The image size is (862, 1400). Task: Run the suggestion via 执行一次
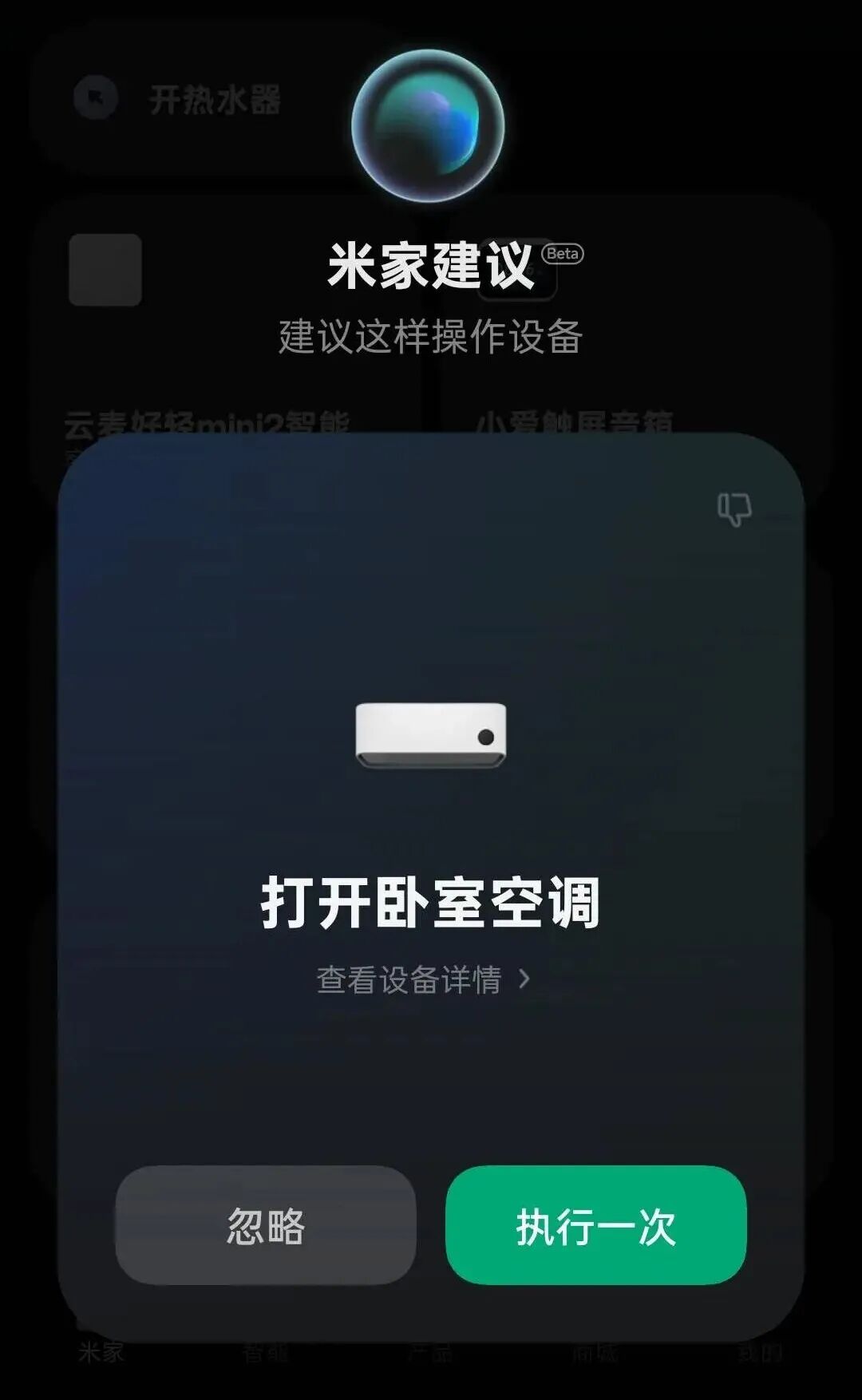pos(595,1225)
